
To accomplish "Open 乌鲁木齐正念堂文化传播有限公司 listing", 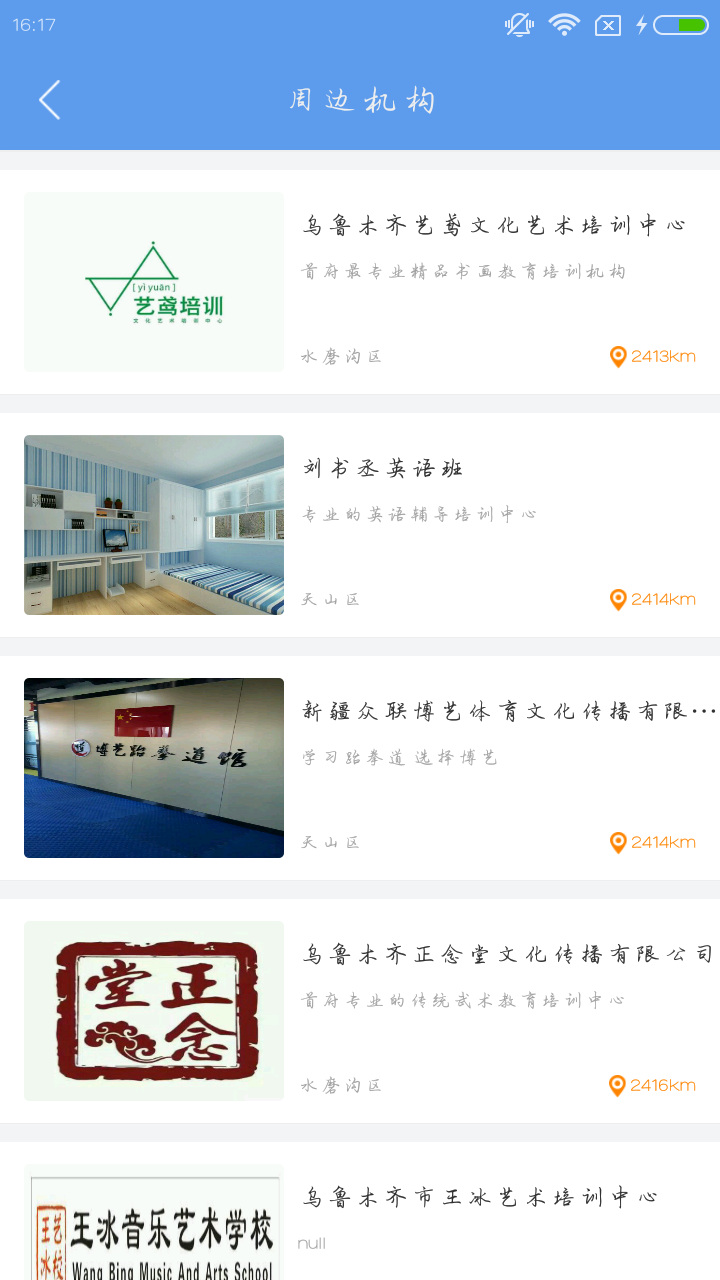I will click(x=508, y=955).
